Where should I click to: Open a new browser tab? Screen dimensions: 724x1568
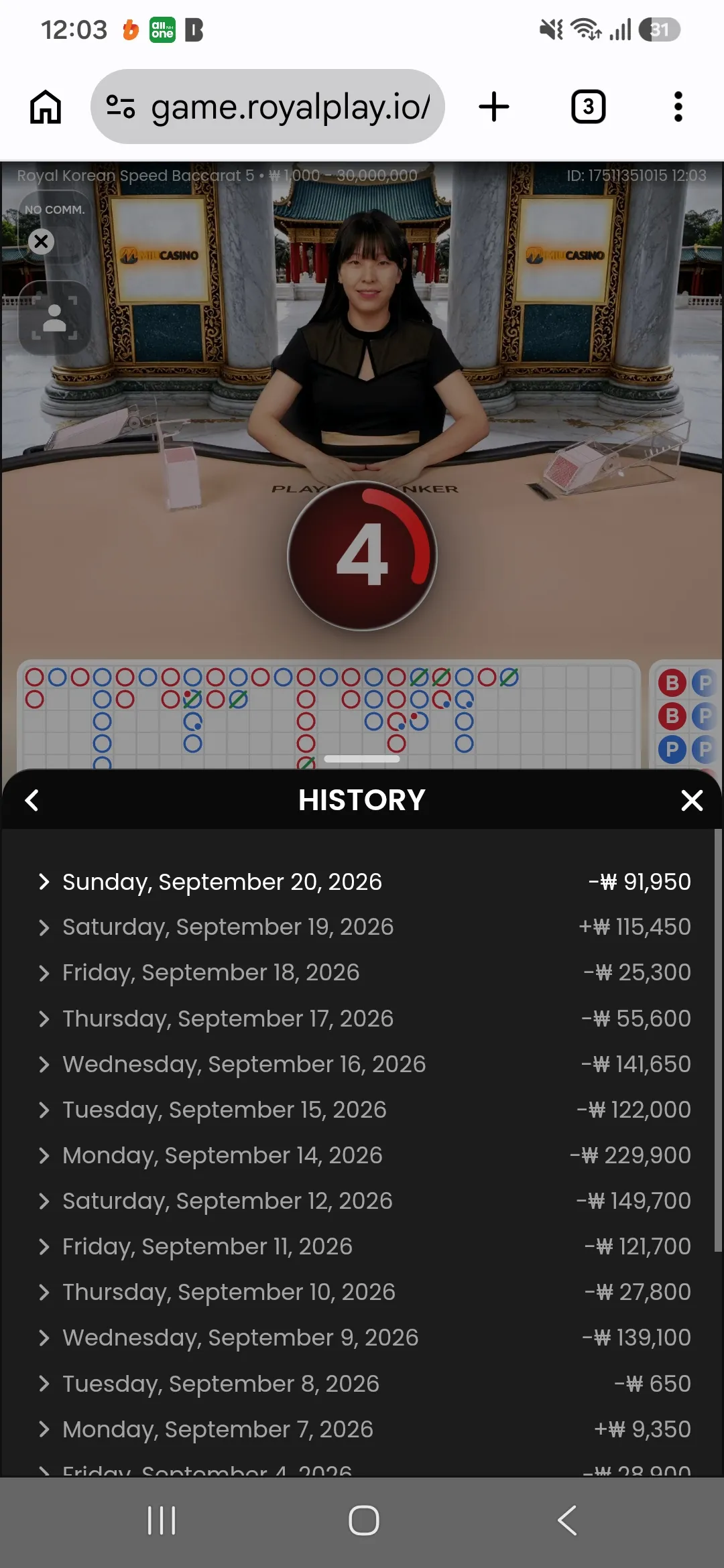494,107
